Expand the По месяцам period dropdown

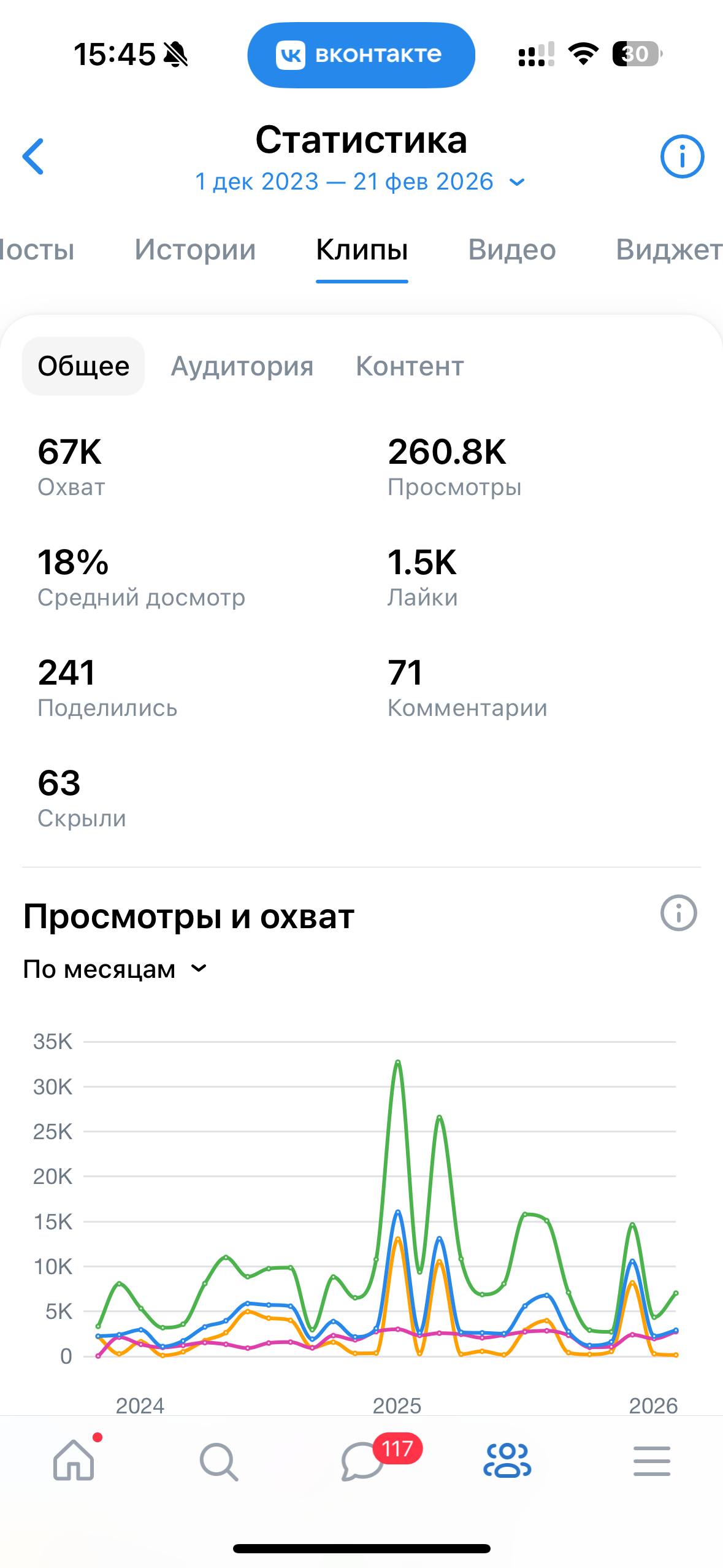point(115,969)
